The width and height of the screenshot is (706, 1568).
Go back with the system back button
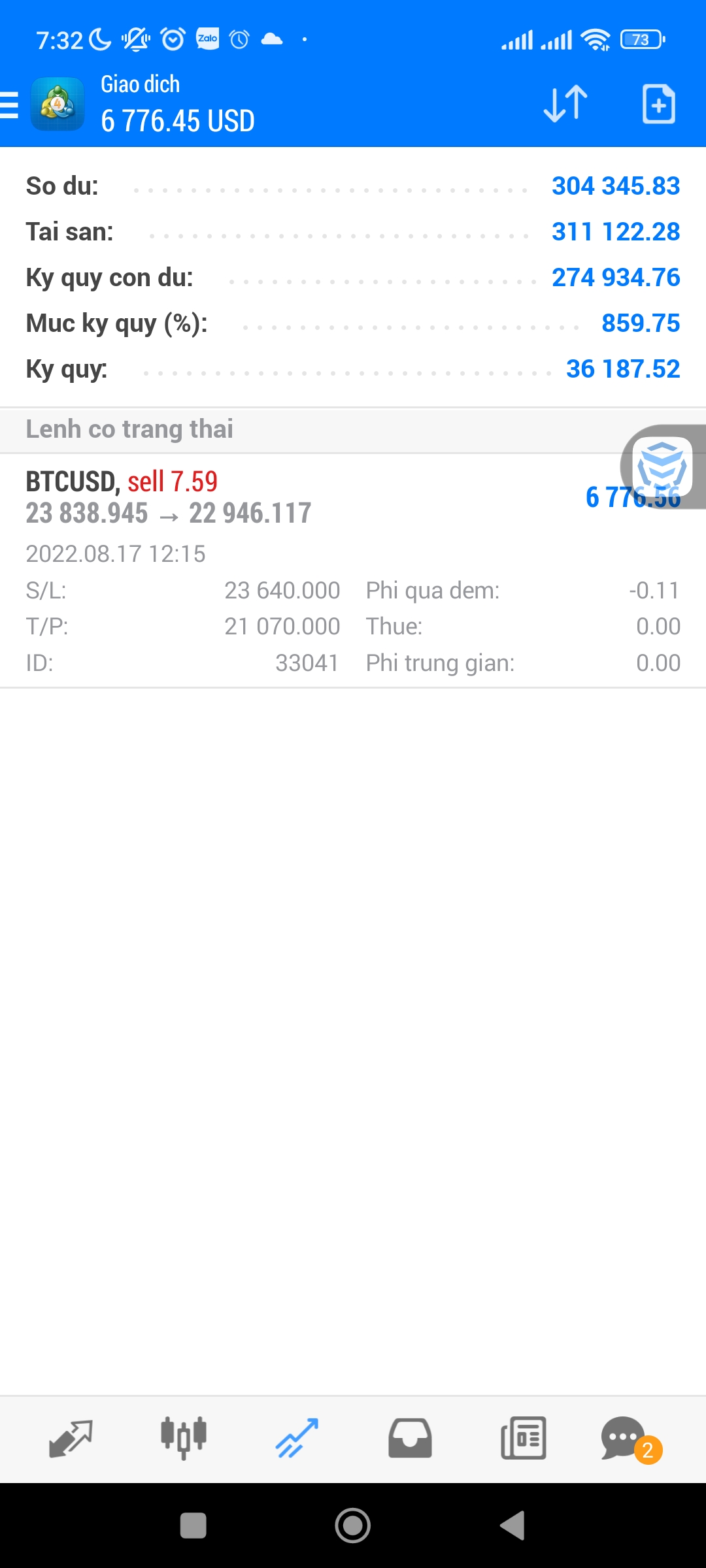(513, 1526)
